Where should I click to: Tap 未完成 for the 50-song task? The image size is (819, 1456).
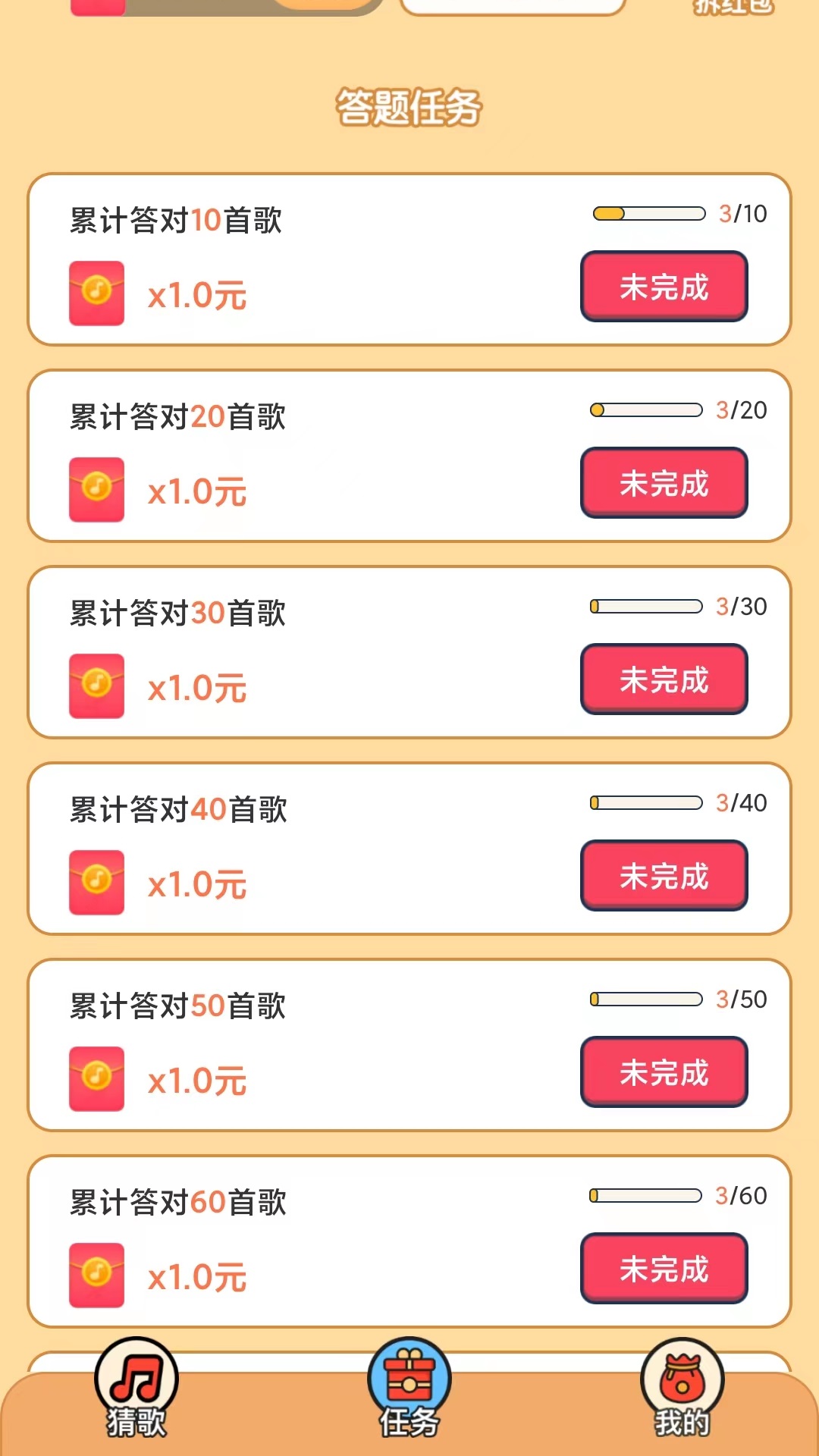(664, 1072)
